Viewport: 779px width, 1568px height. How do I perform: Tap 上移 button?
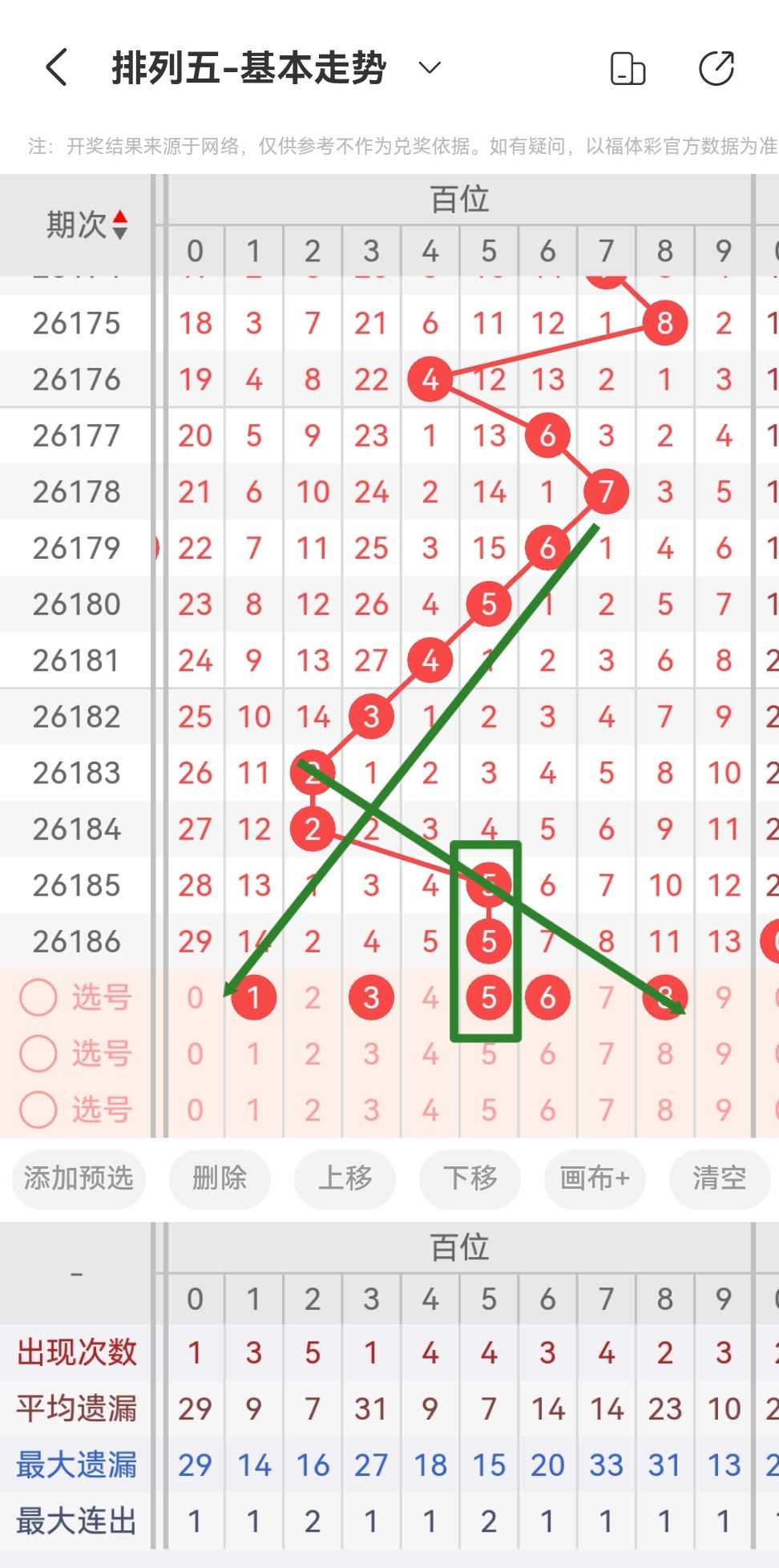345,1178
